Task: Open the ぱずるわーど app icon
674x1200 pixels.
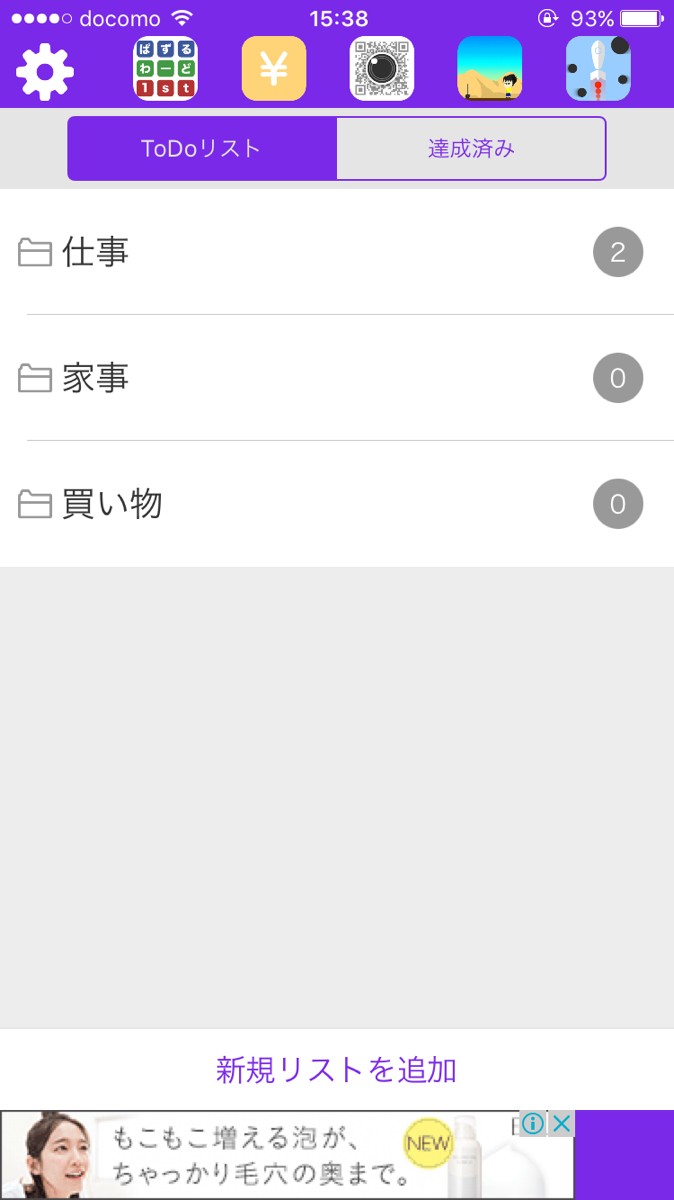Action: pos(166,69)
